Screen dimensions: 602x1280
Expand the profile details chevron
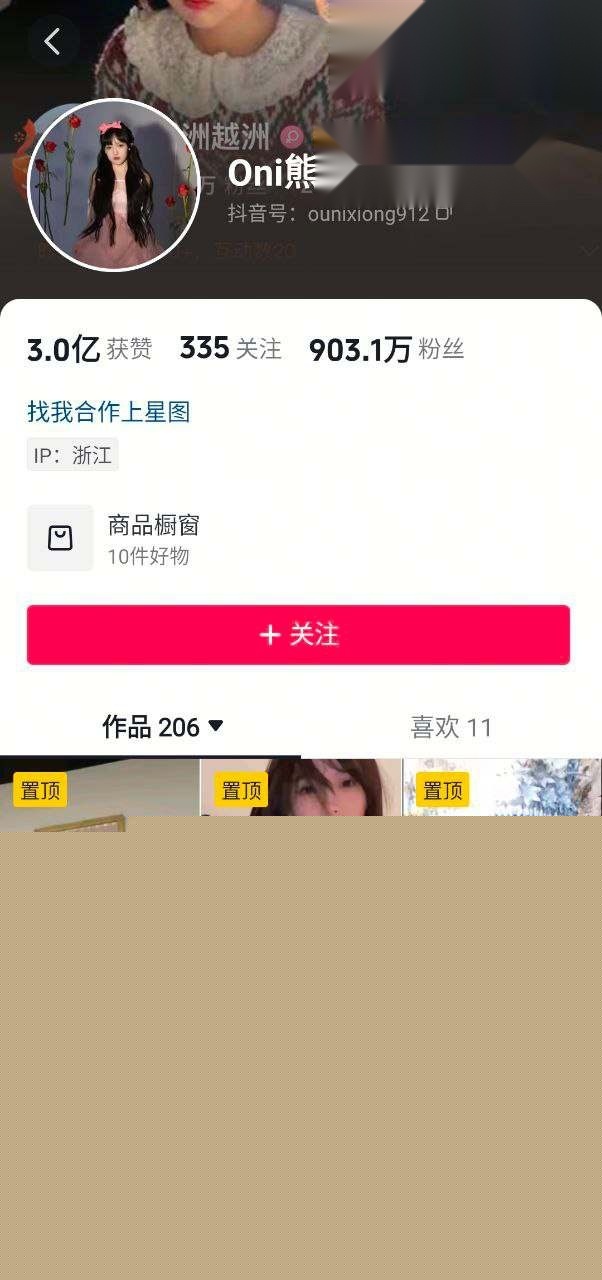[588, 250]
